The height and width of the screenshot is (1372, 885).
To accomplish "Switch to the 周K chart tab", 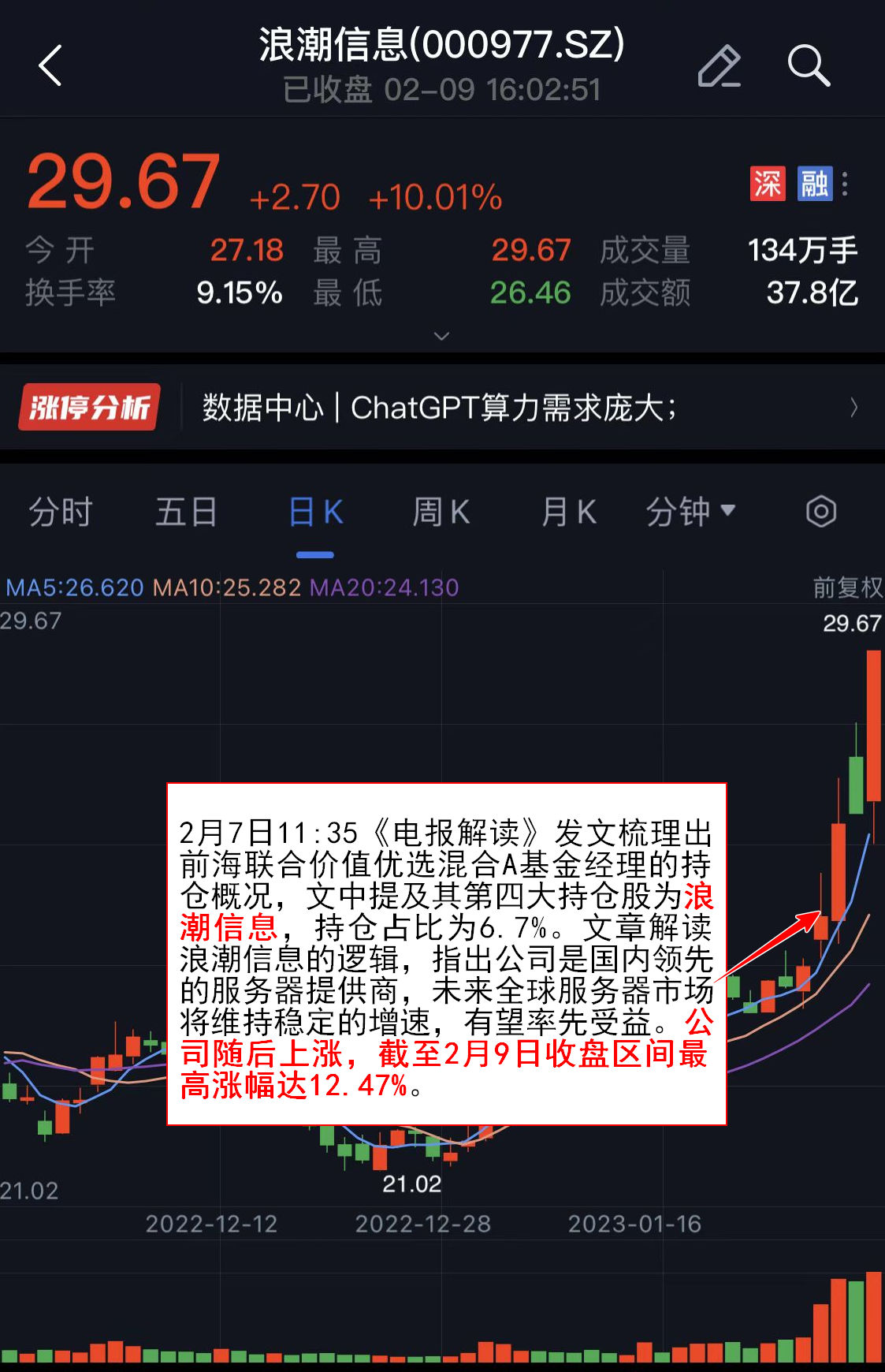I will point(441,513).
